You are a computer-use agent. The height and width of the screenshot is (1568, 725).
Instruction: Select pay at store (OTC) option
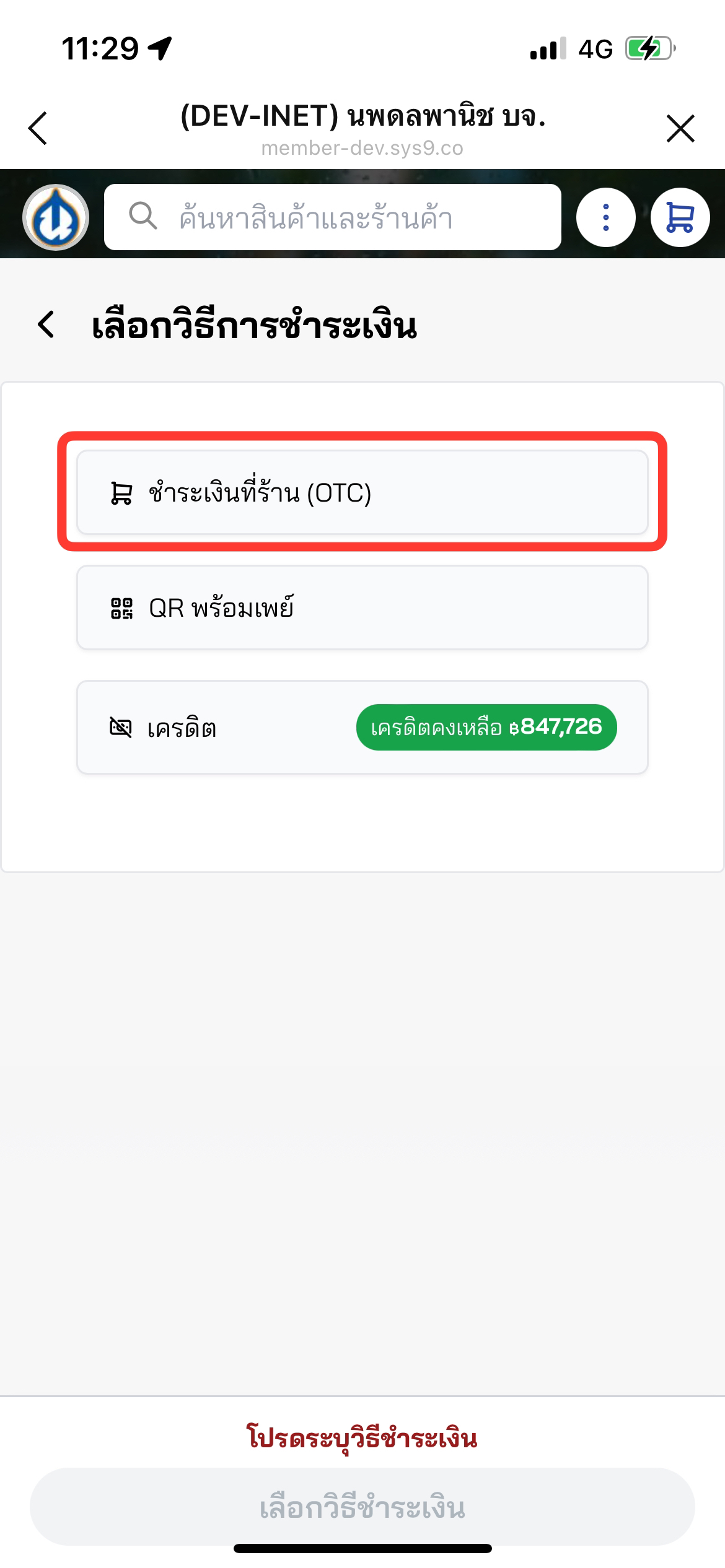click(362, 492)
